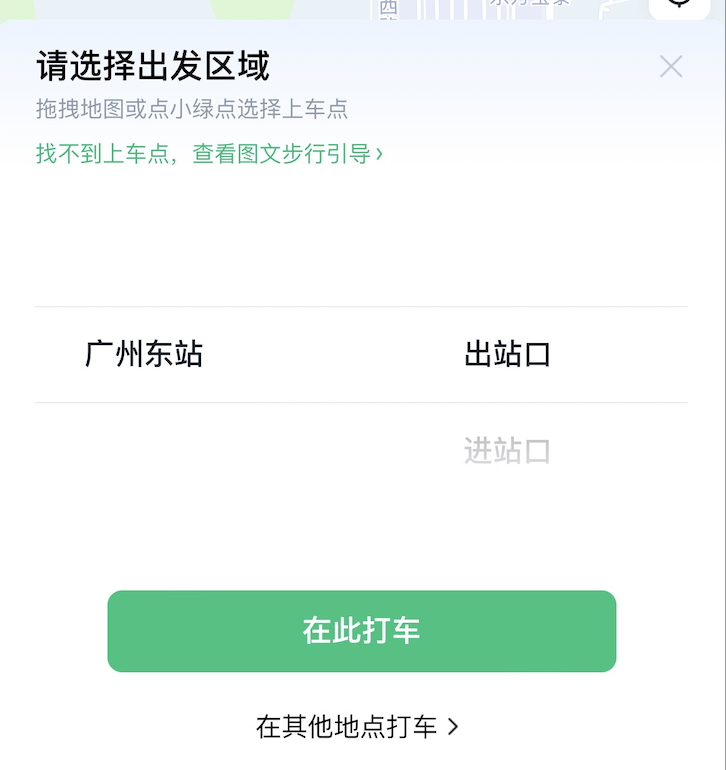726x770 pixels.
Task: Close the departure area selection panel
Action: pyautogui.click(x=671, y=67)
